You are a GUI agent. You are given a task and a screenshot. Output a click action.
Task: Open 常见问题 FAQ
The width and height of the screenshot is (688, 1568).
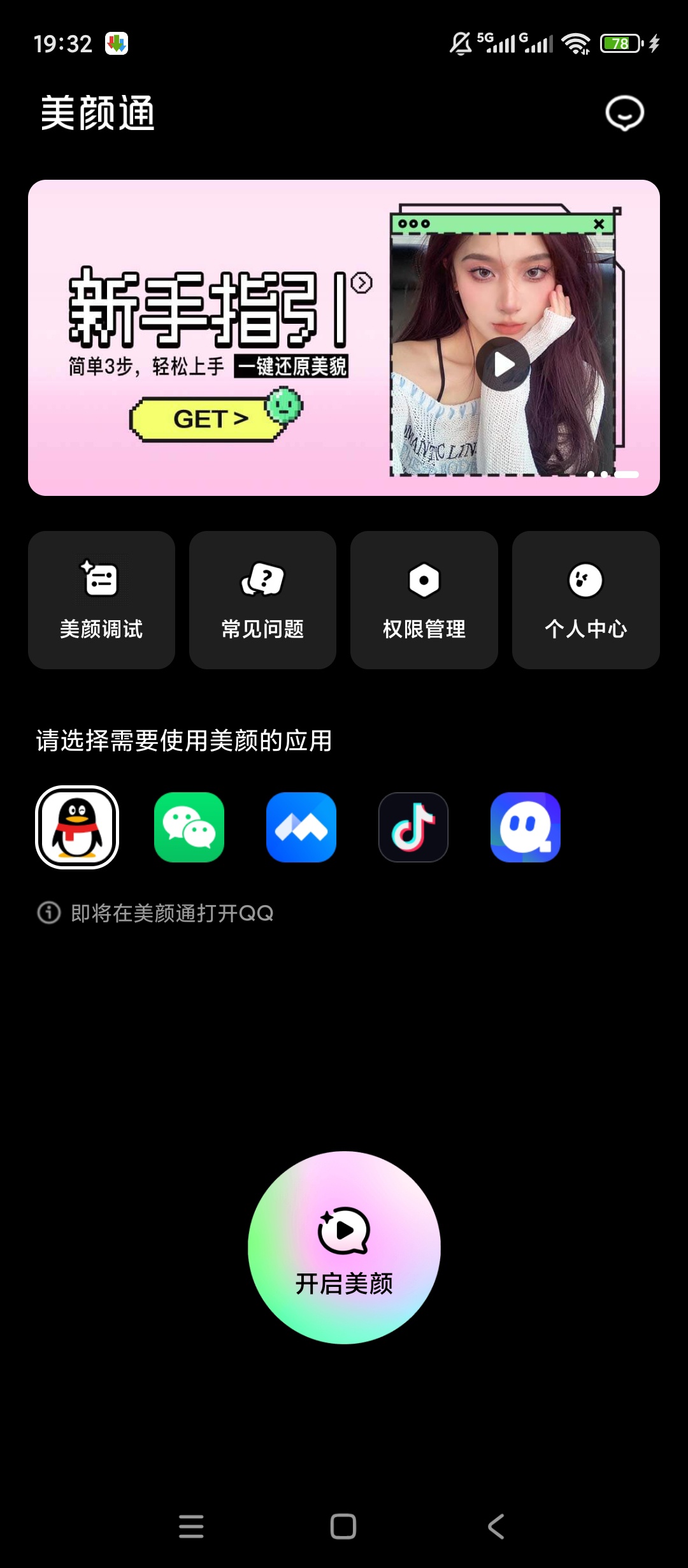pyautogui.click(x=262, y=600)
